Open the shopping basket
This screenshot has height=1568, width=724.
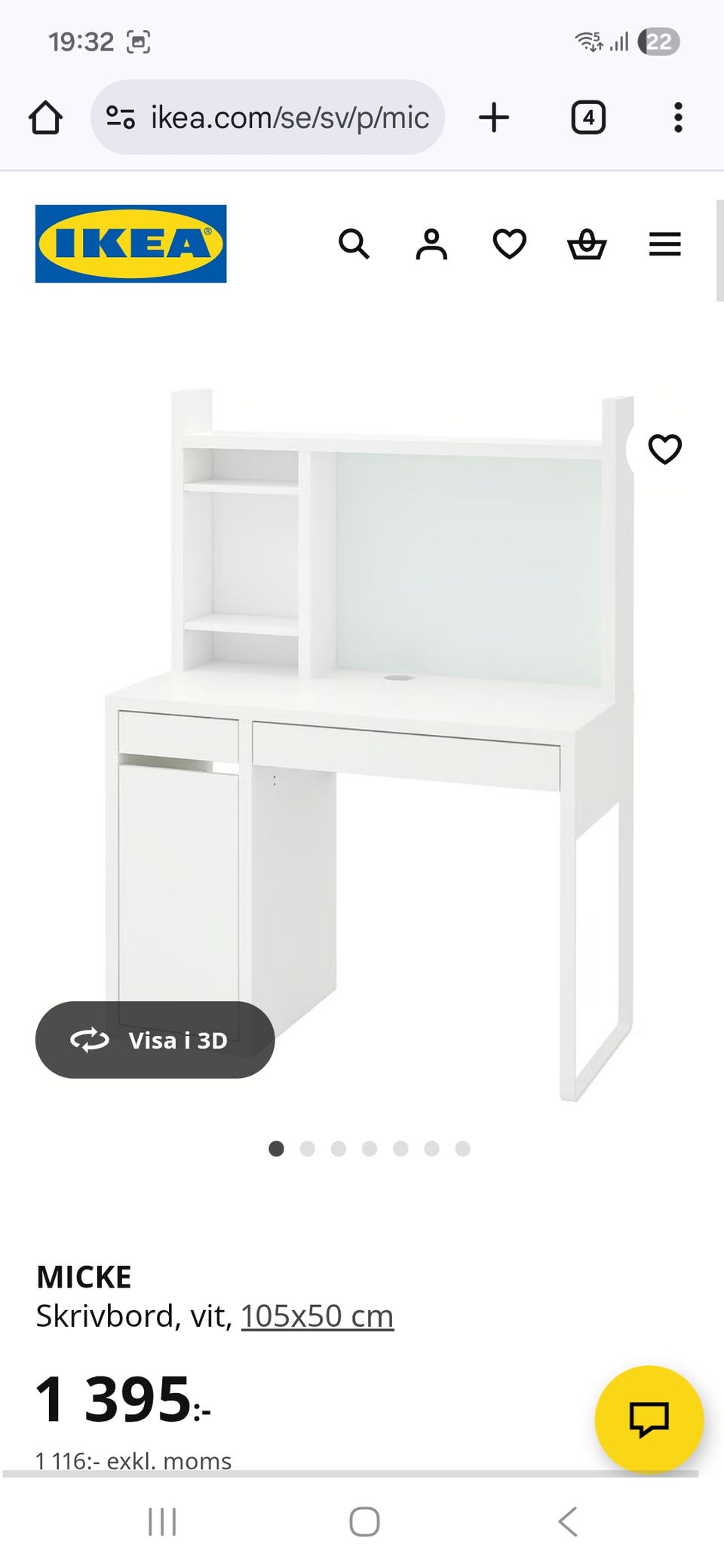[587, 244]
